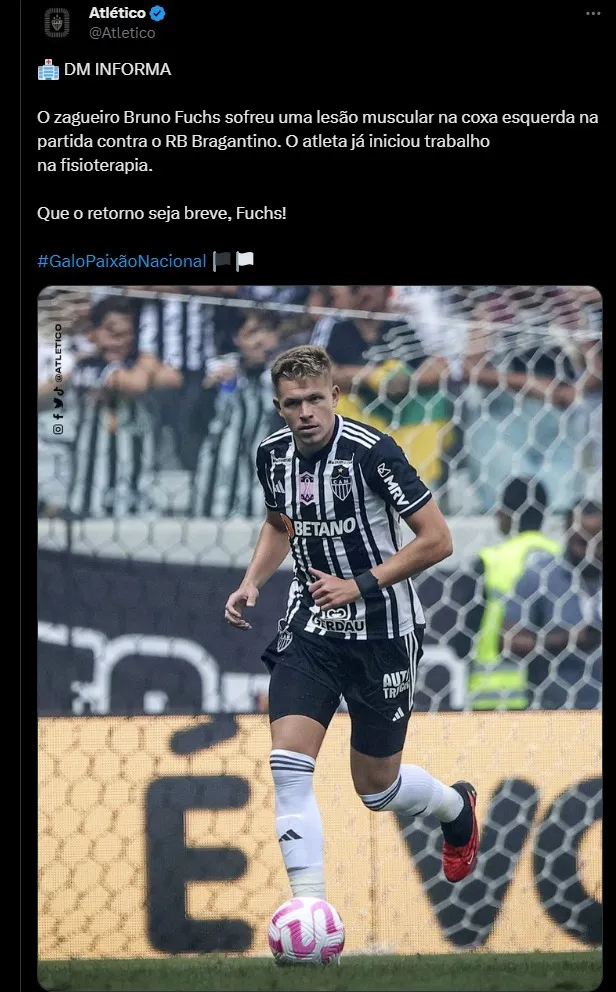Open the #GaloPaixãoNacional hashtag

pyautogui.click(x=122, y=261)
